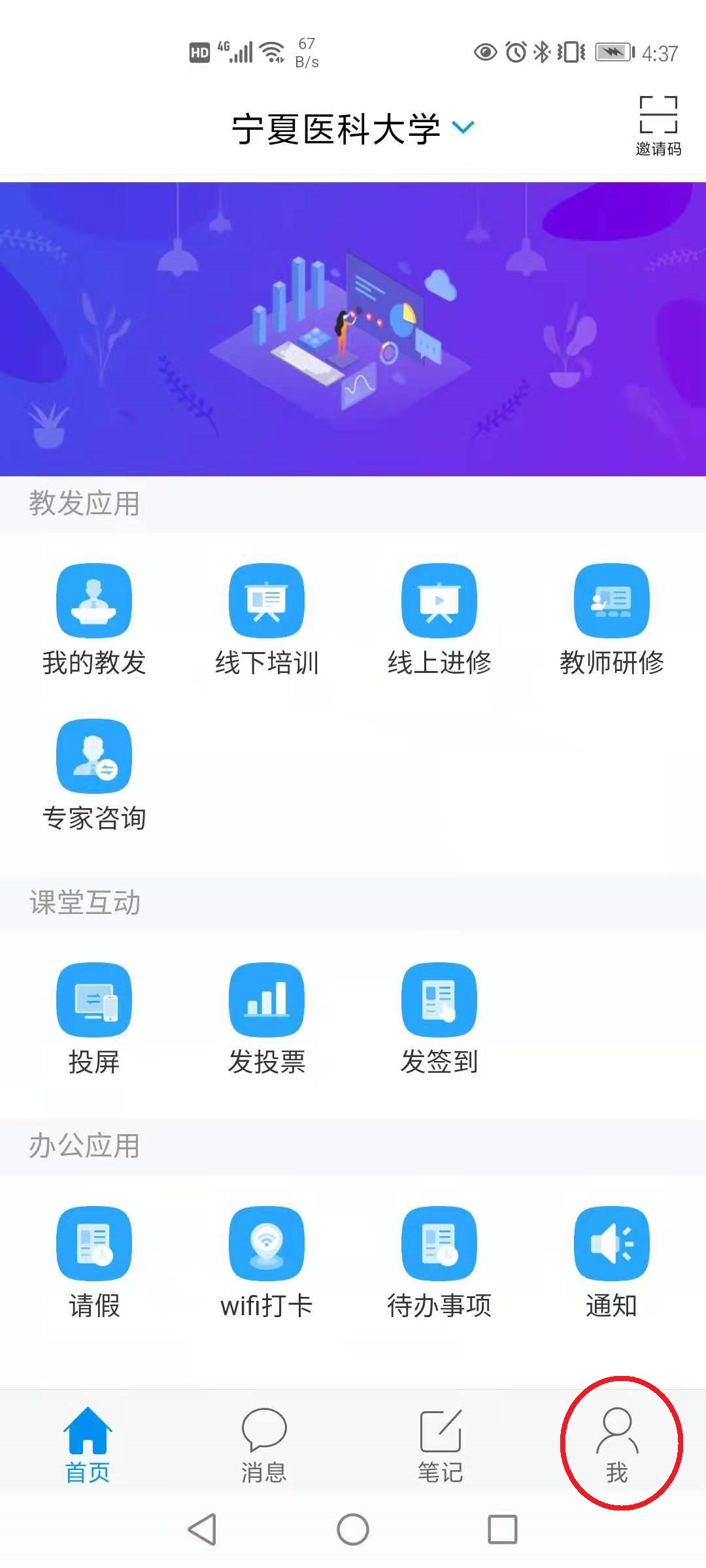Select the 首页 home tab
Image resolution: width=706 pixels, height=1568 pixels.
pyautogui.click(x=88, y=1445)
